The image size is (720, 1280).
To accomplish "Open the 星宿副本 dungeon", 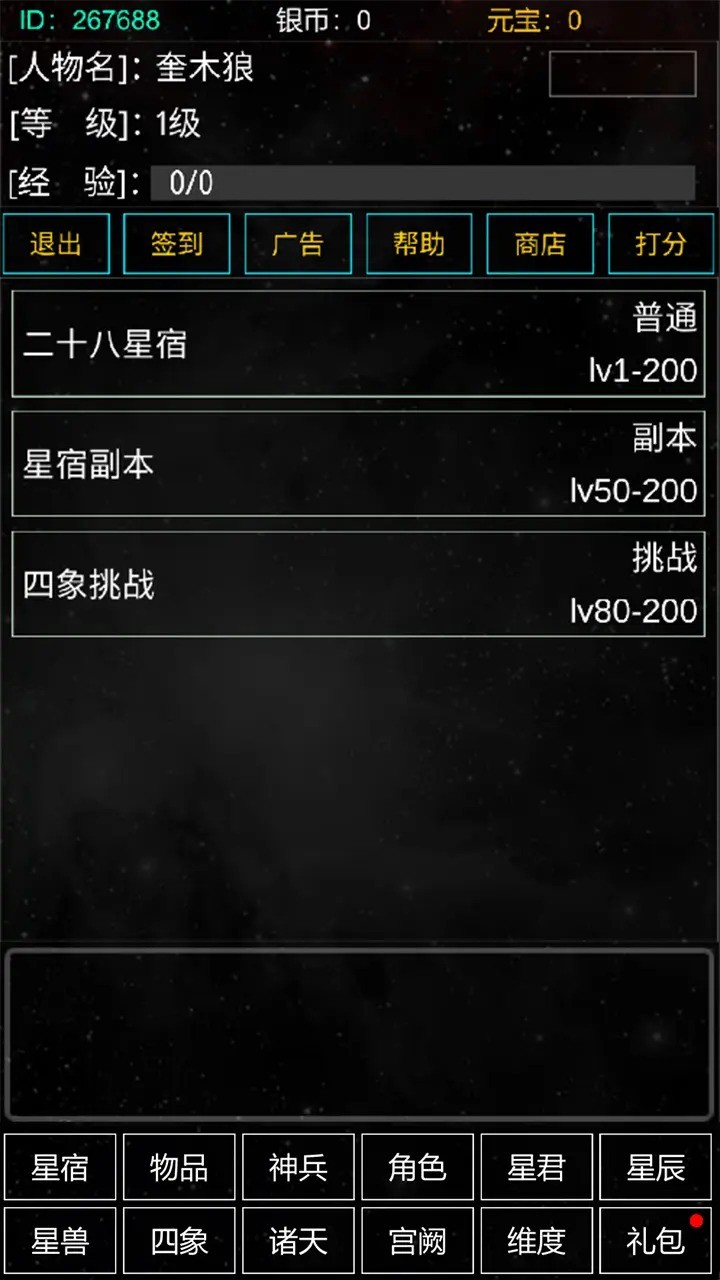I will click(x=358, y=464).
